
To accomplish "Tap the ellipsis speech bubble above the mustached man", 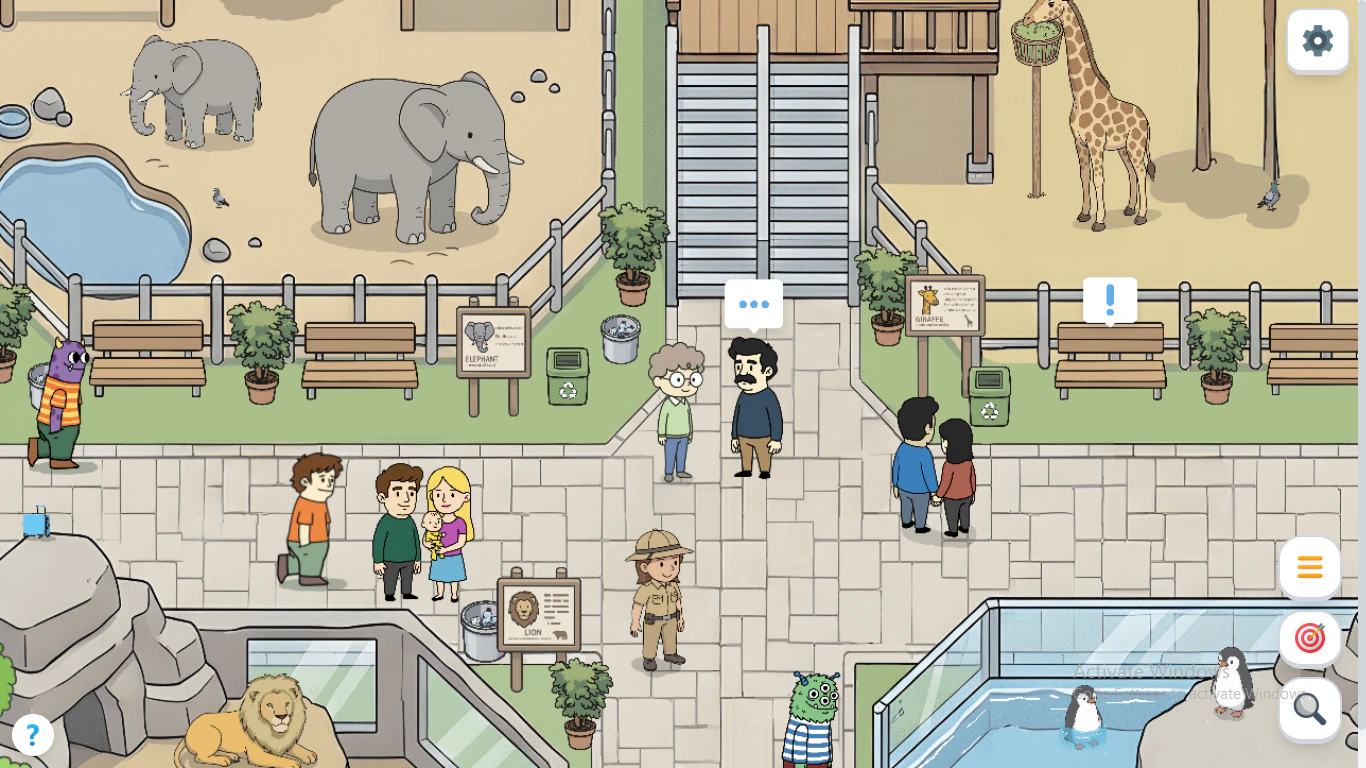I will (x=754, y=306).
